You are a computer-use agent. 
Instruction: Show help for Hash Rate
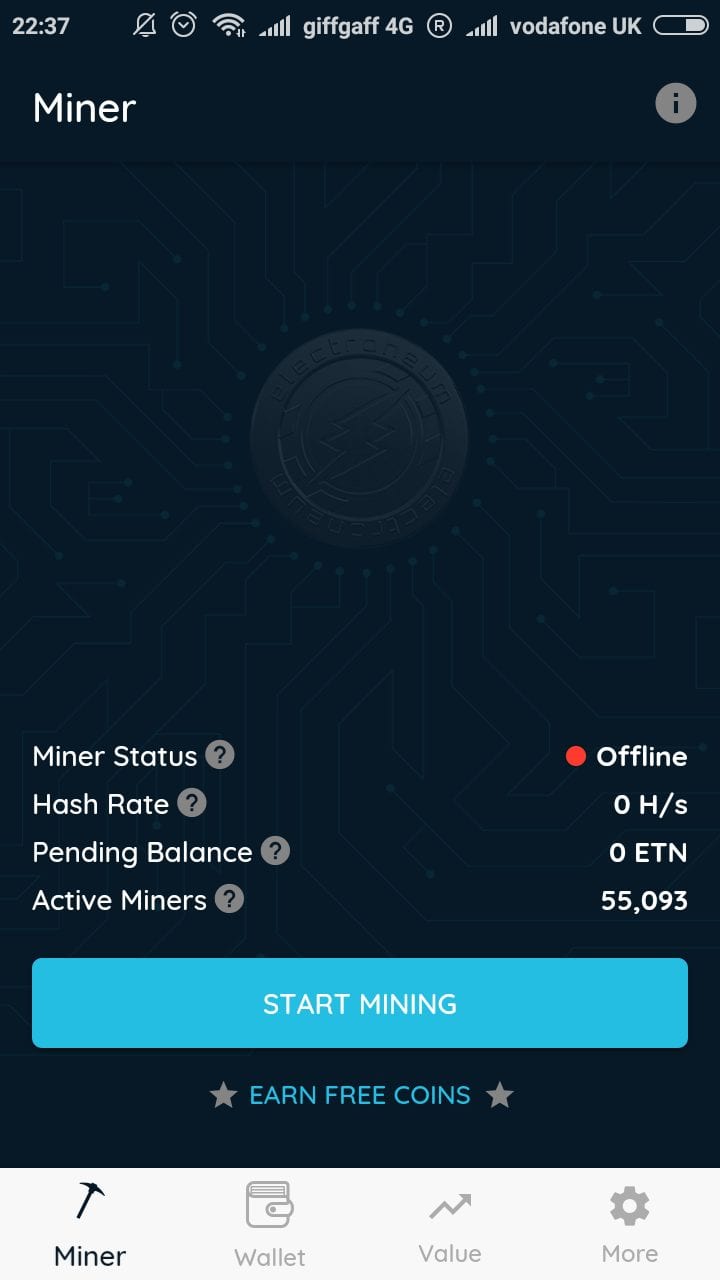pyautogui.click(x=192, y=803)
